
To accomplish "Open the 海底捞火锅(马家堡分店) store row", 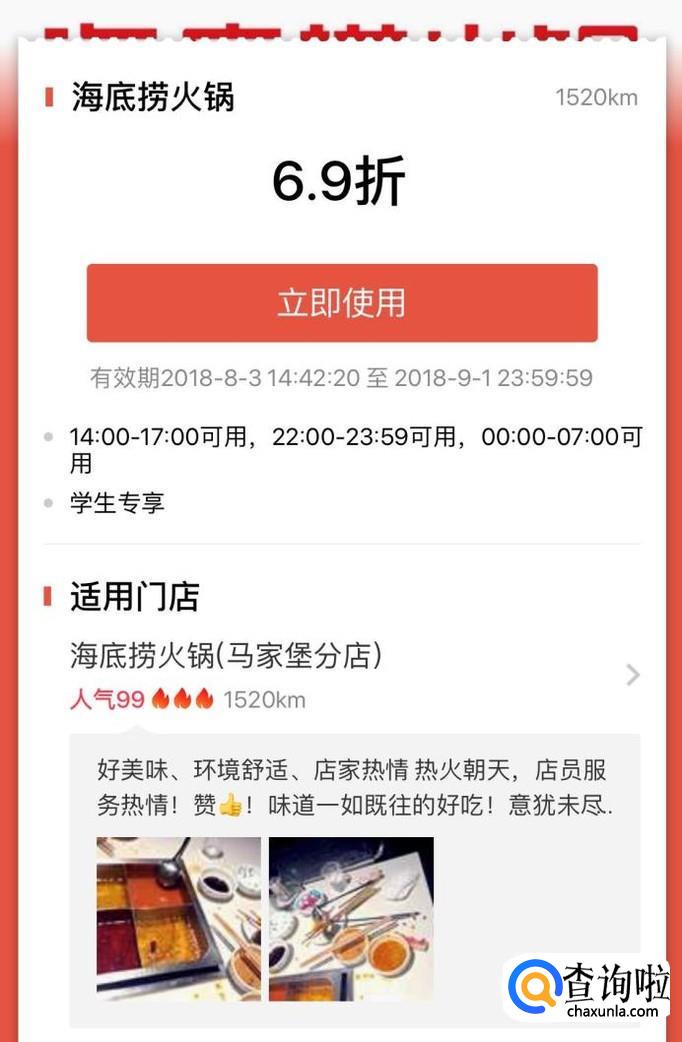I will (x=355, y=675).
